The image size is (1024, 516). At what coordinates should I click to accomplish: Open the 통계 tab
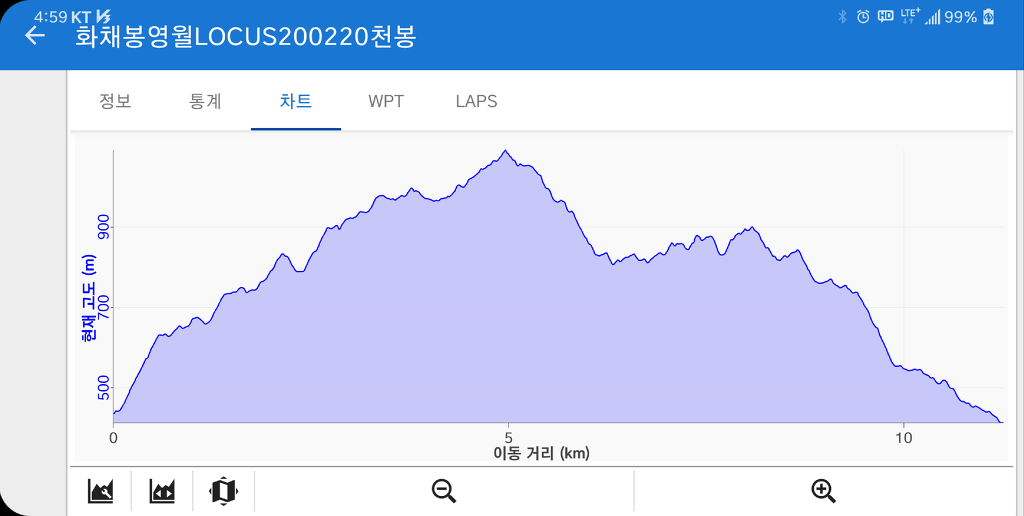point(205,101)
